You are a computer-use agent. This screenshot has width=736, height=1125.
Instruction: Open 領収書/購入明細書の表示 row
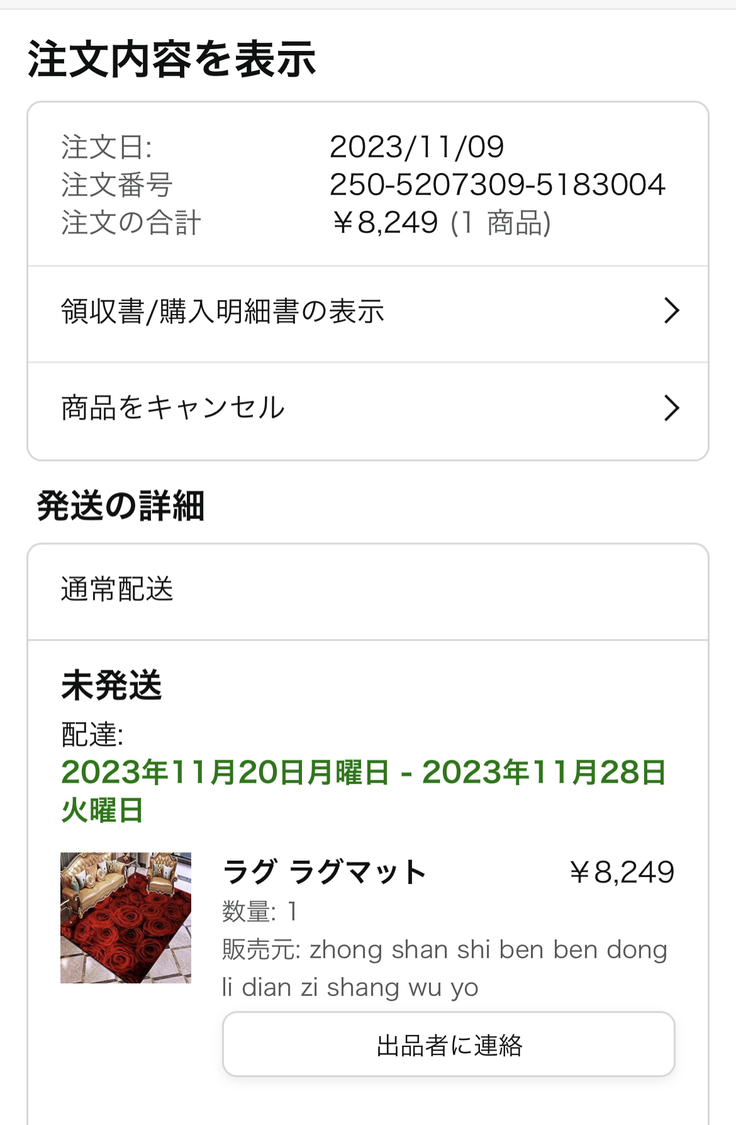(x=367, y=312)
